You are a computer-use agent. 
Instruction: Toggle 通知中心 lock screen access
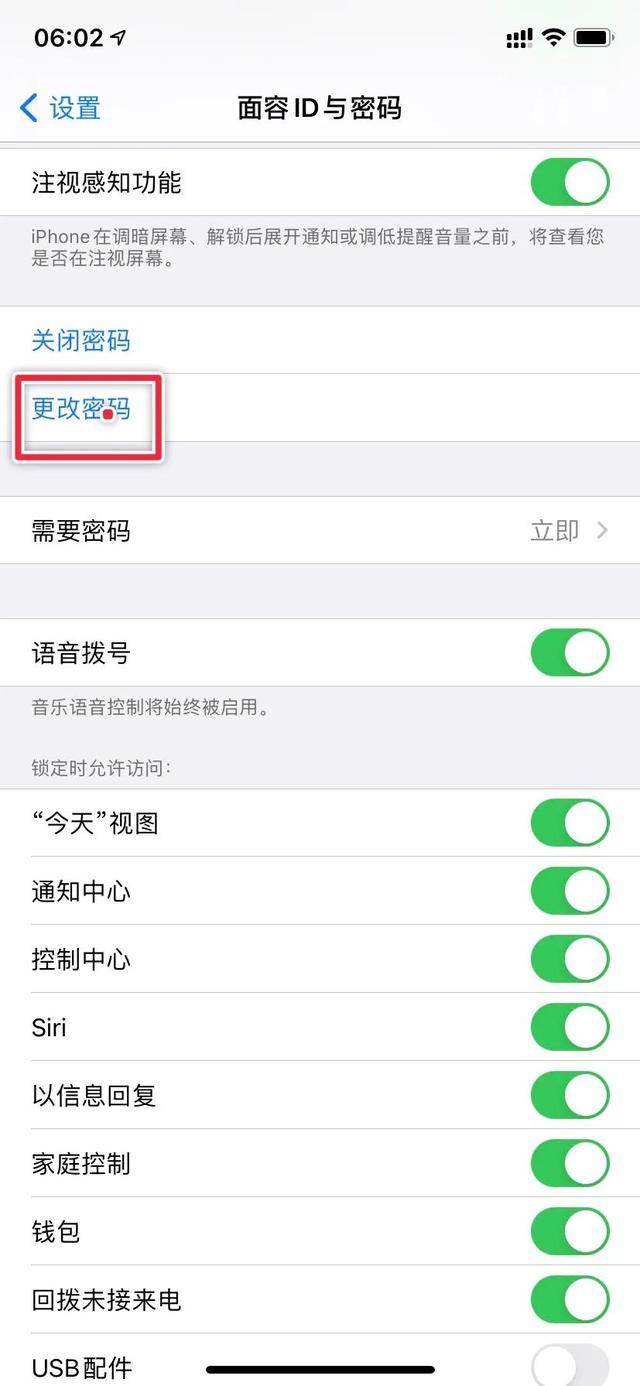pos(569,891)
